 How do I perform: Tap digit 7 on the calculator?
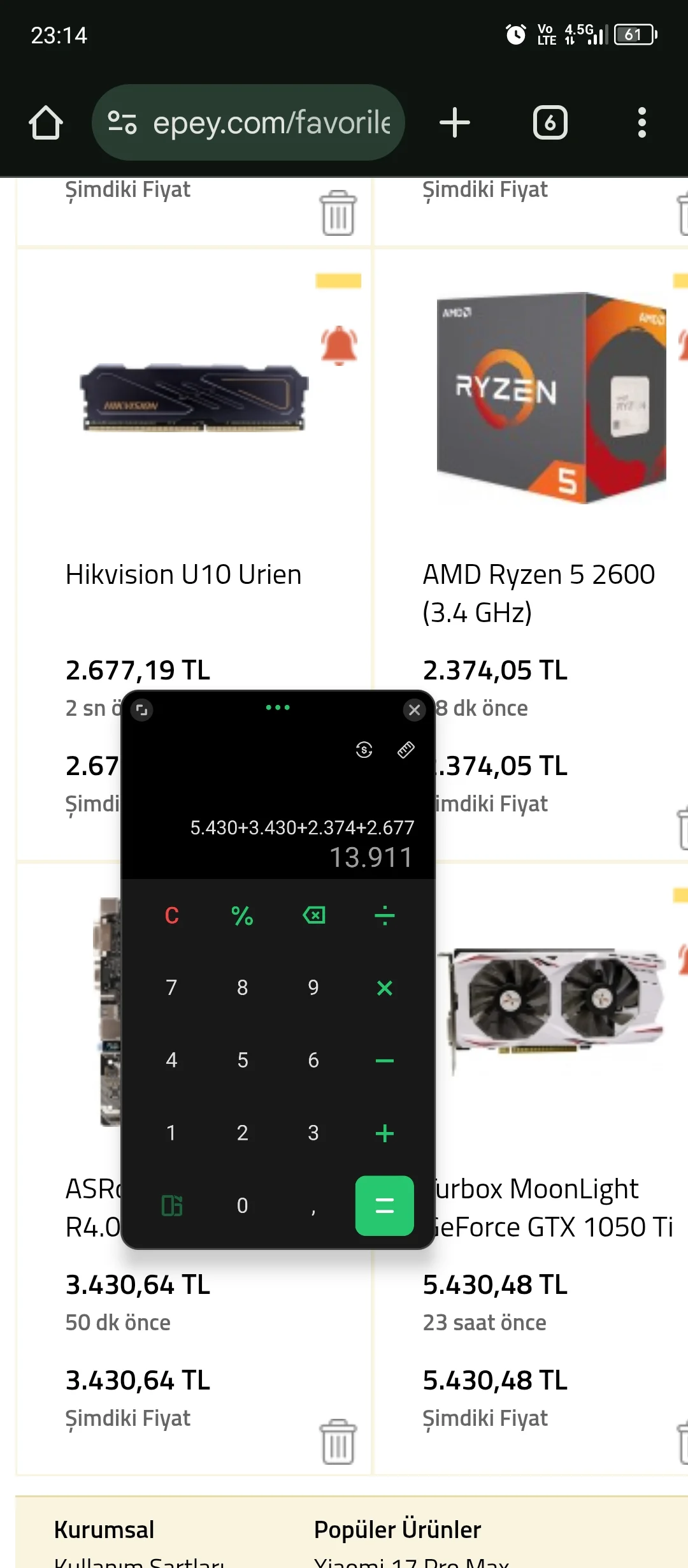[x=171, y=988]
